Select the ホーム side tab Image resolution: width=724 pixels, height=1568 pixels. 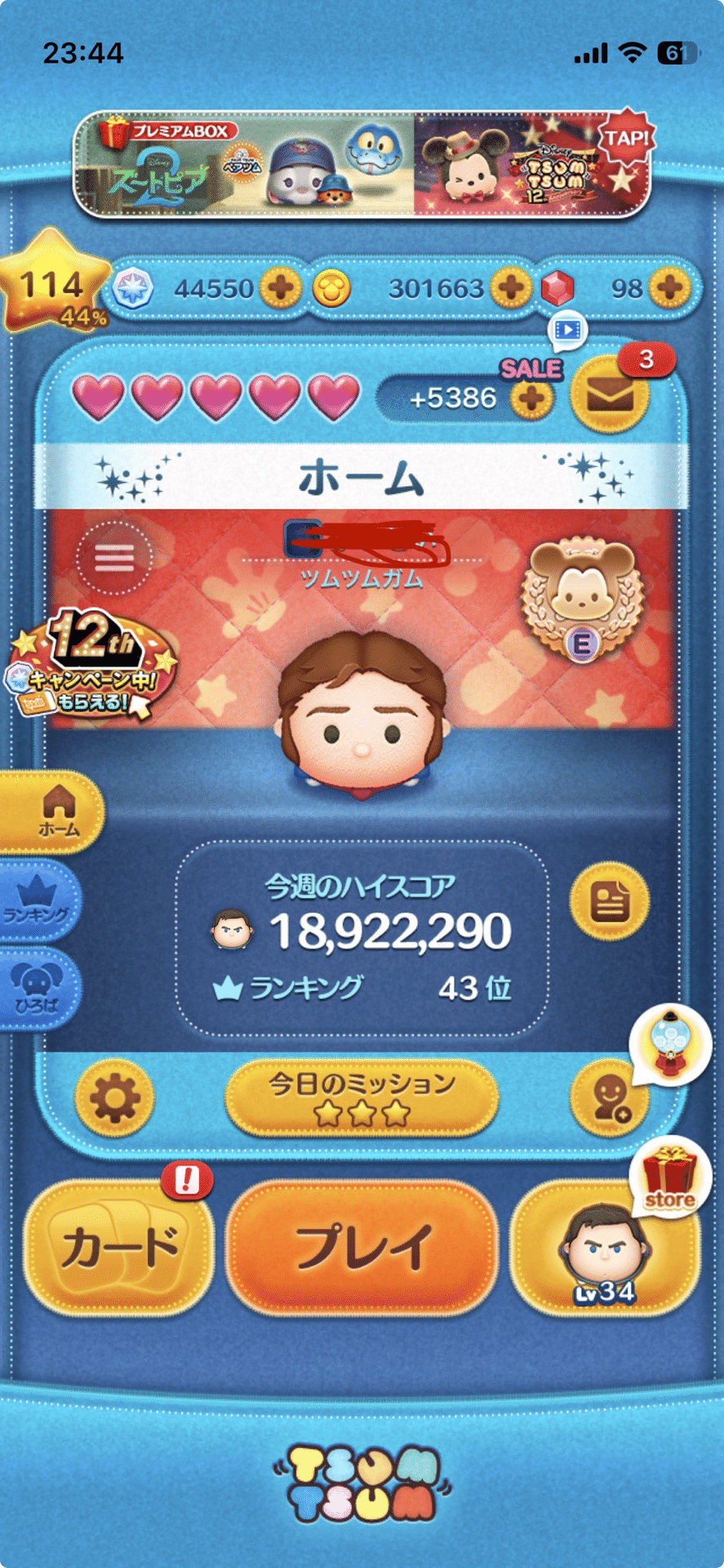(x=57, y=811)
